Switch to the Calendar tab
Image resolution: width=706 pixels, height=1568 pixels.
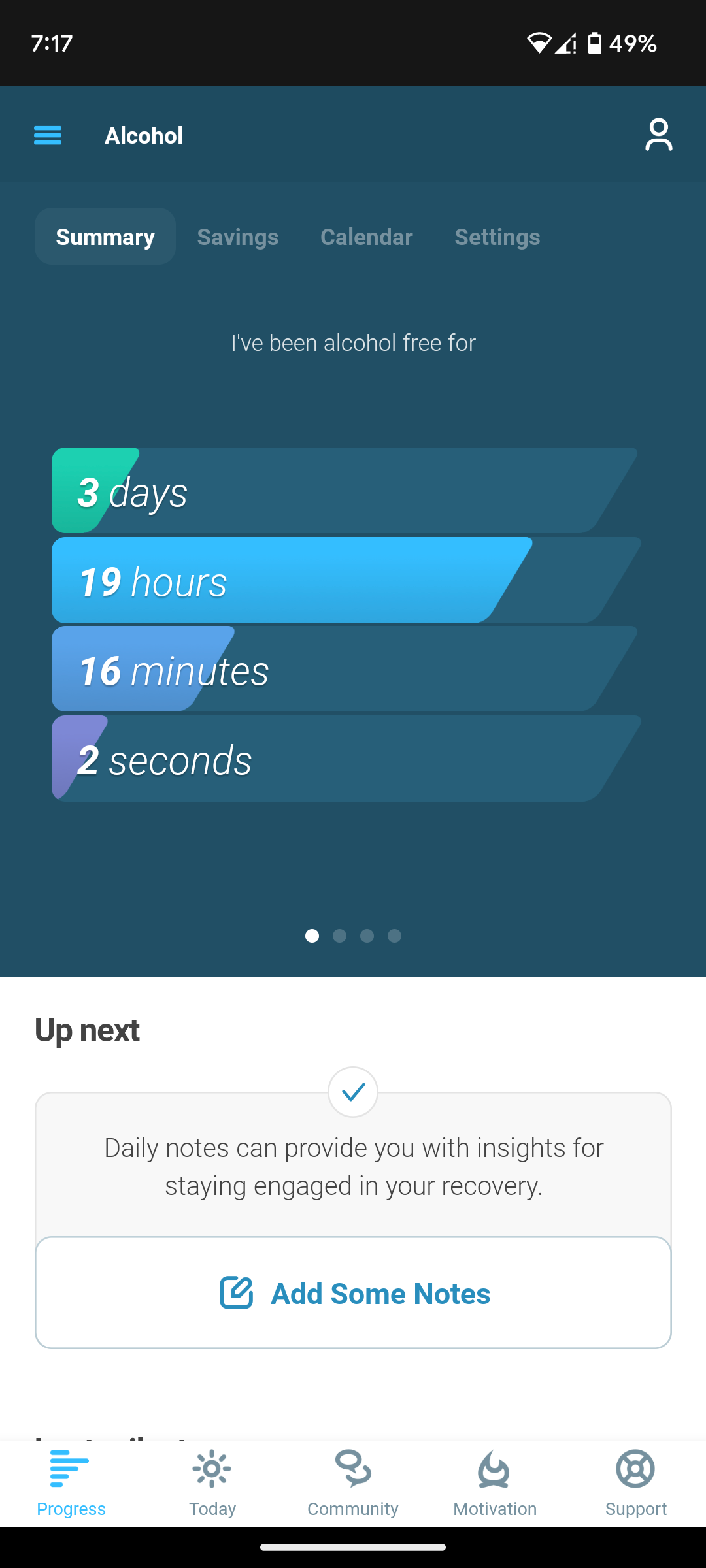coord(367,237)
